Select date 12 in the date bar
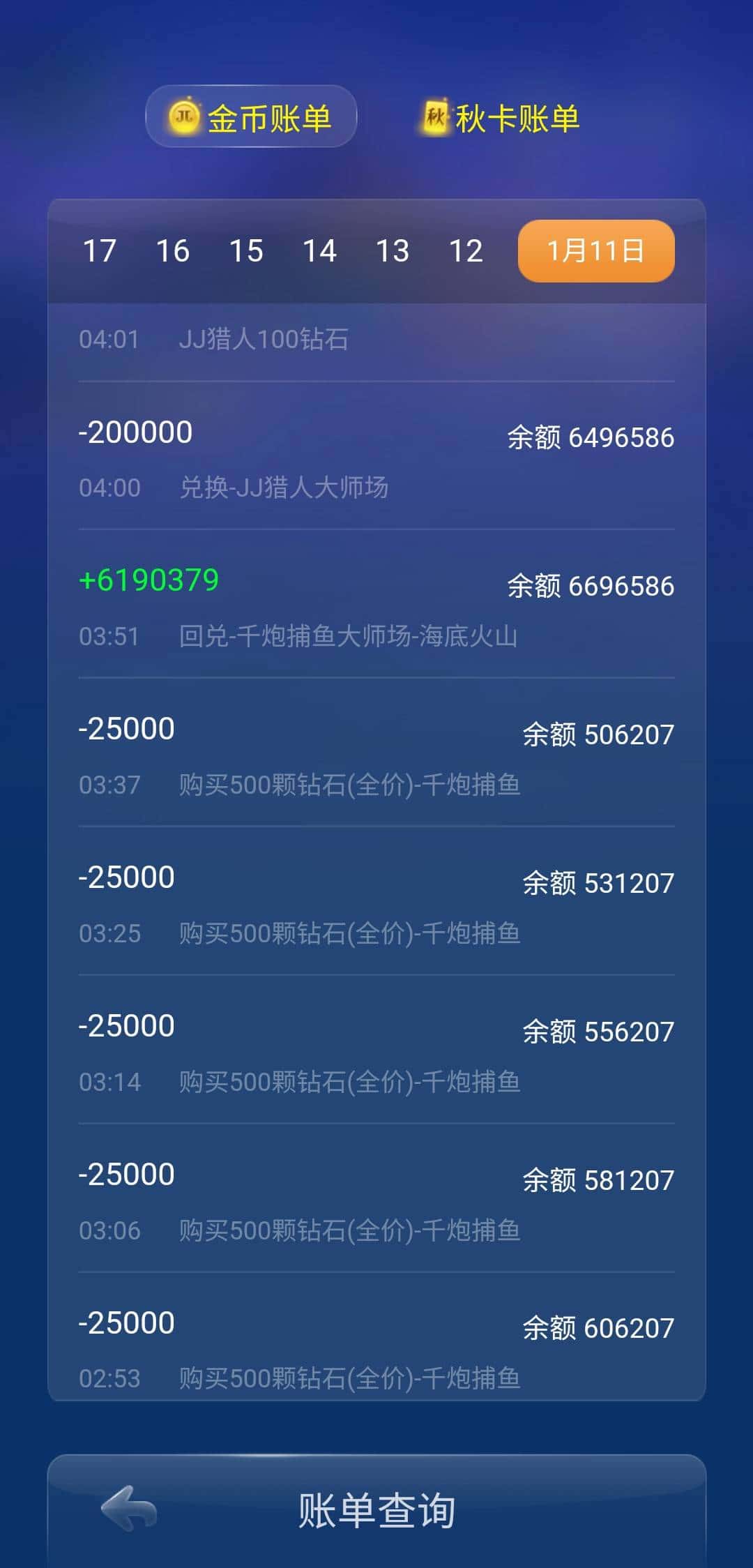This screenshot has height=1568, width=753. (467, 250)
